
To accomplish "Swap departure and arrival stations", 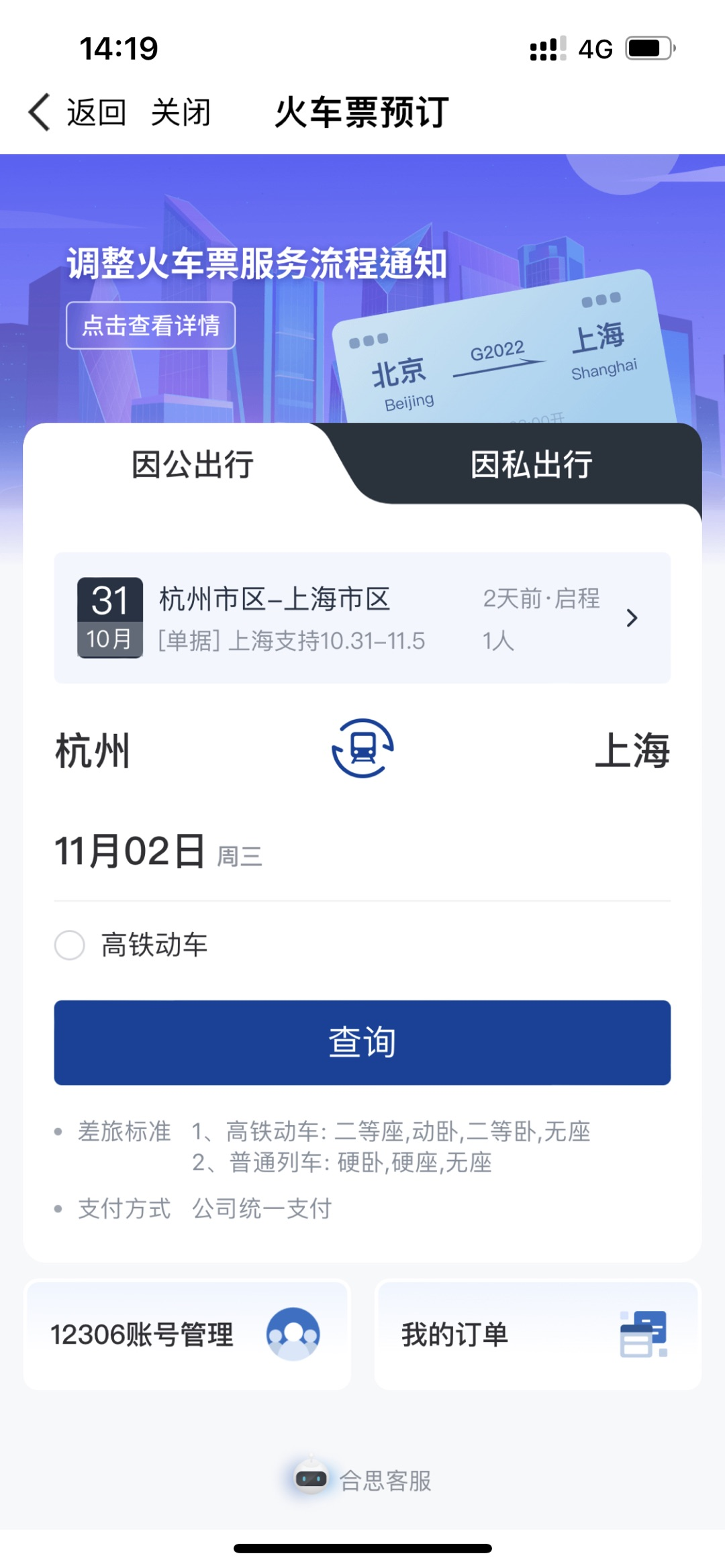I will coord(362,749).
